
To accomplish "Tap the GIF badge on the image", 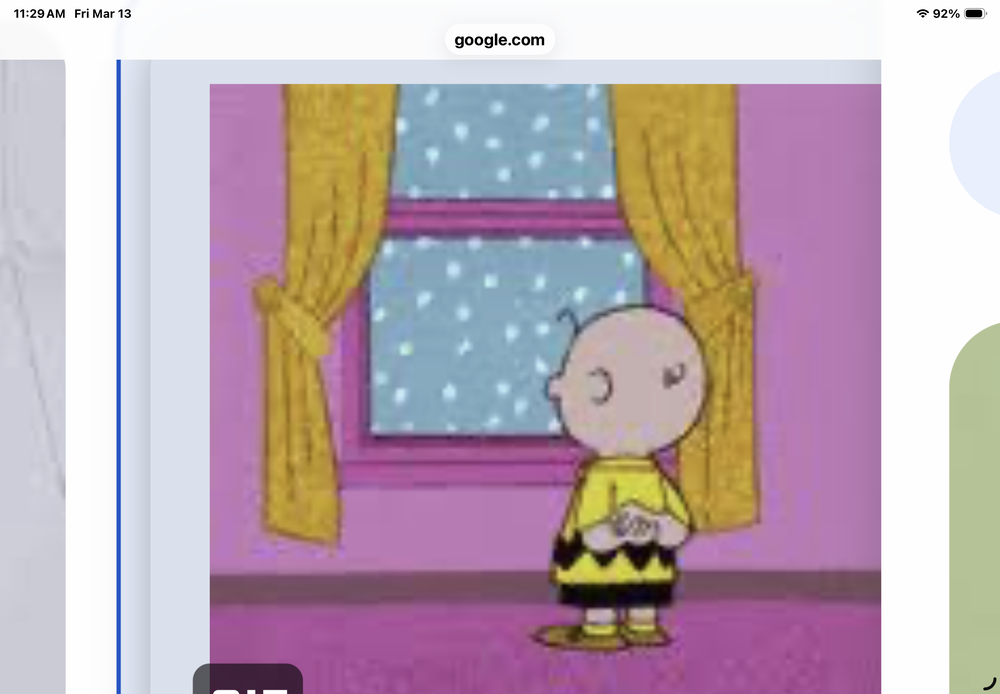I will (x=248, y=681).
